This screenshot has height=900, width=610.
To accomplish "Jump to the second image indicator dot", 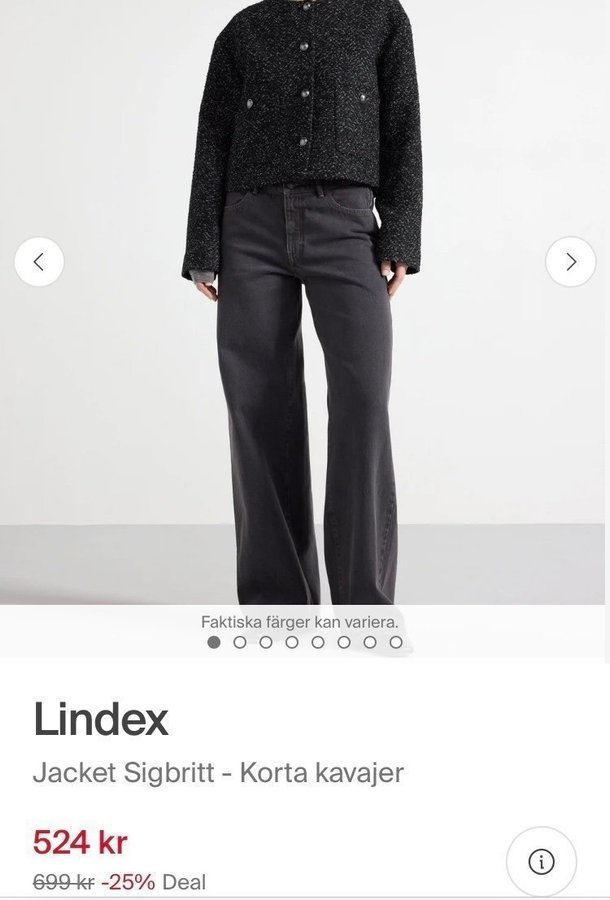I will coord(240,642).
